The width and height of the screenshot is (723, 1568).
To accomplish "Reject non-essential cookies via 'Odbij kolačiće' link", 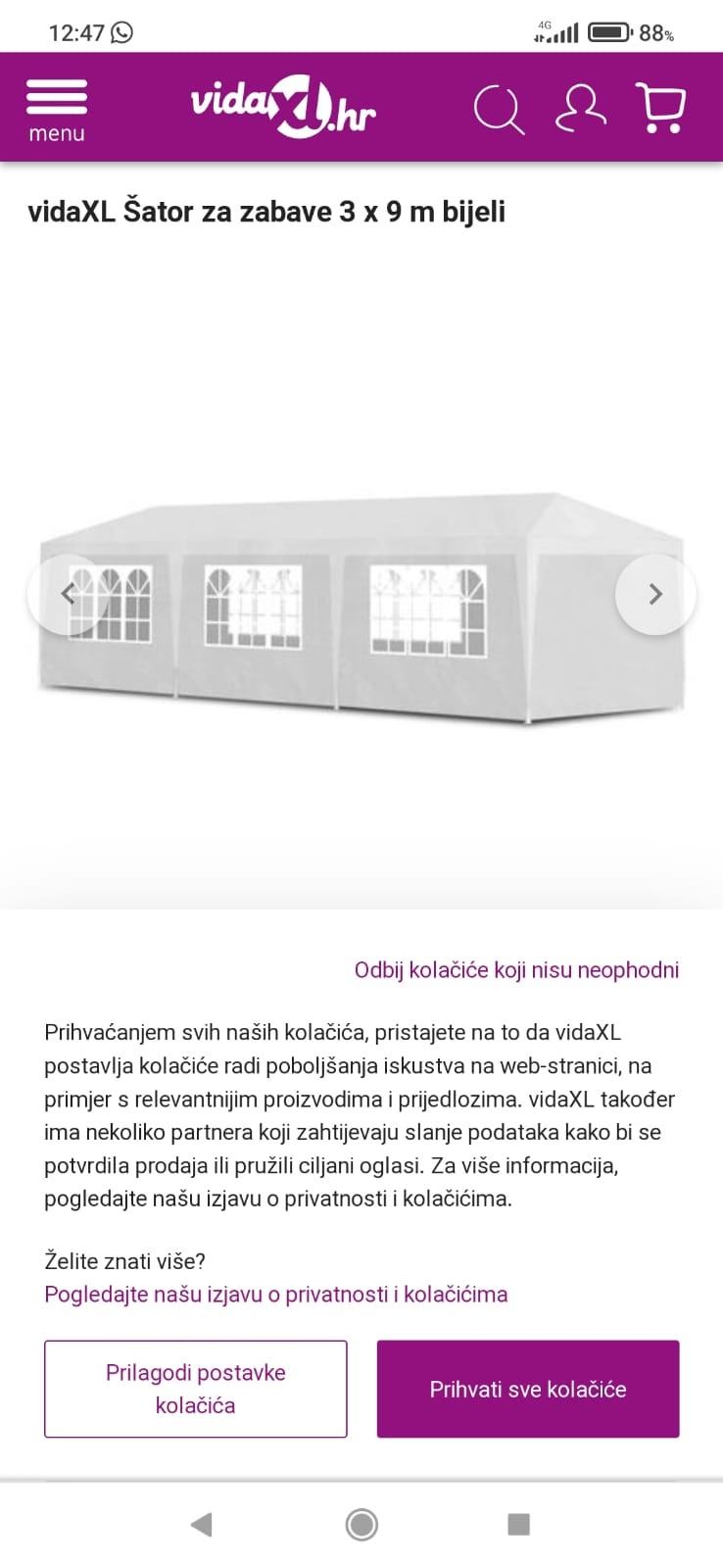I will 515,970.
